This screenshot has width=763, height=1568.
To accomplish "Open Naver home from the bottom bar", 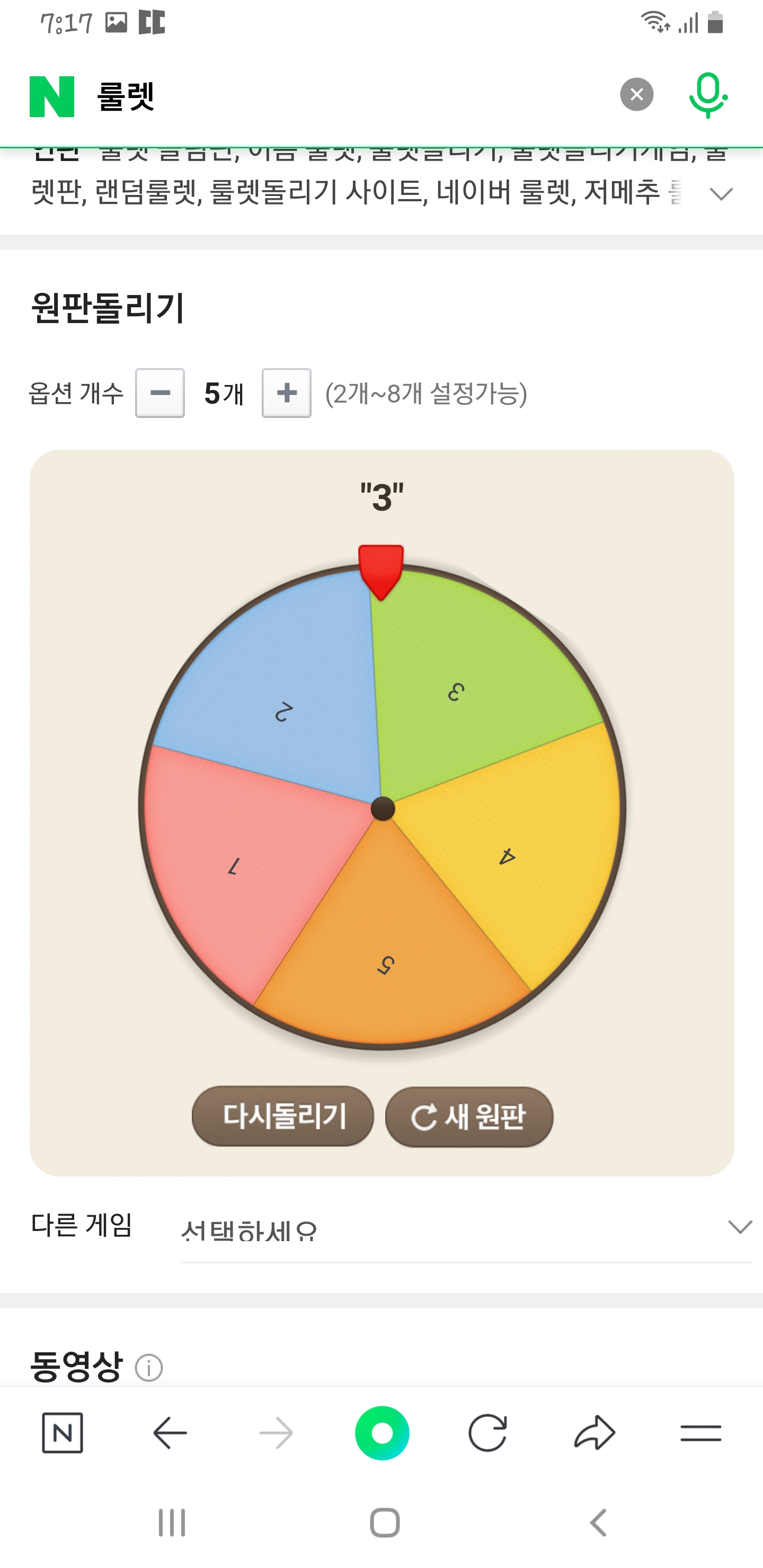I will 62,1433.
